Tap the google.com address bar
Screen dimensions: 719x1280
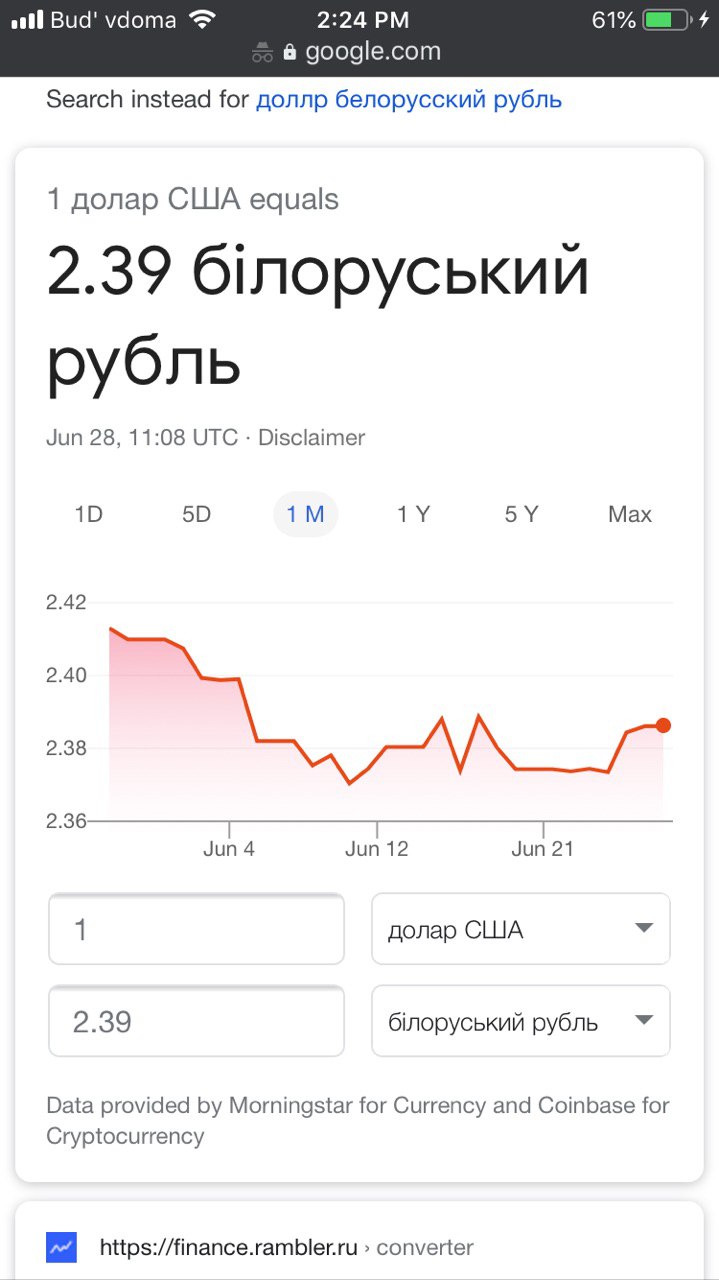(x=359, y=52)
